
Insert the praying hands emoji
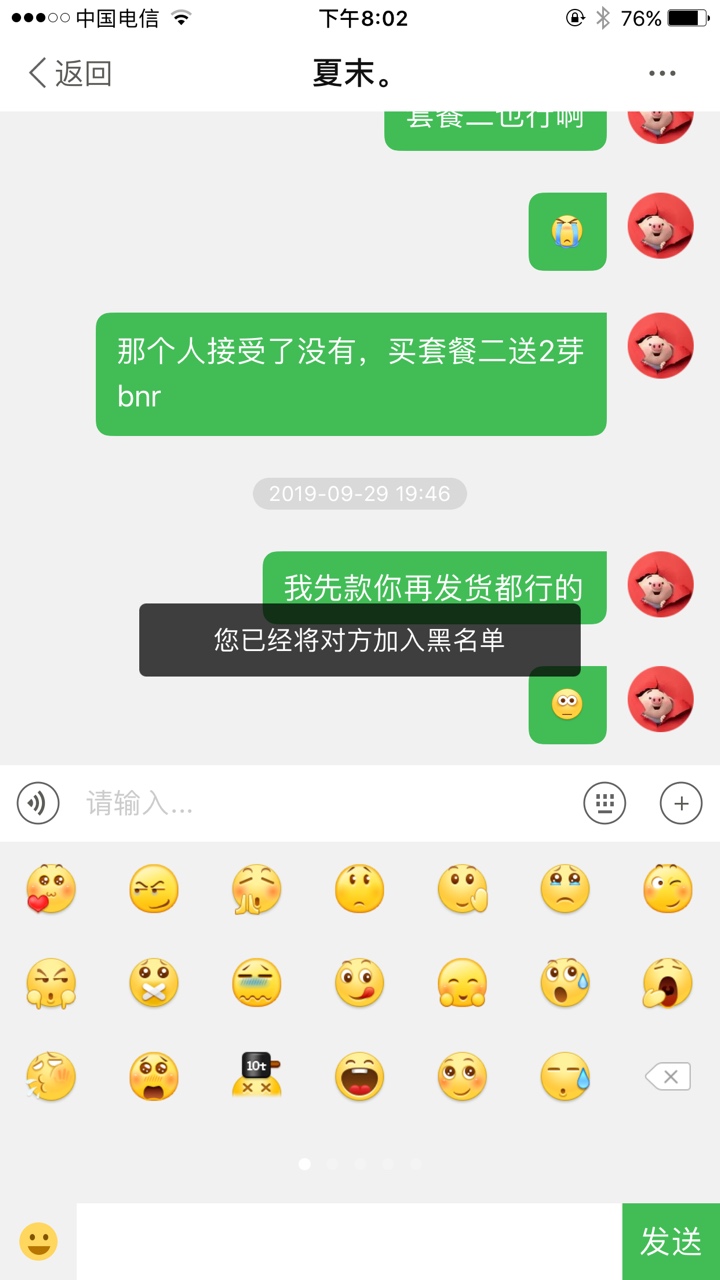[257, 889]
